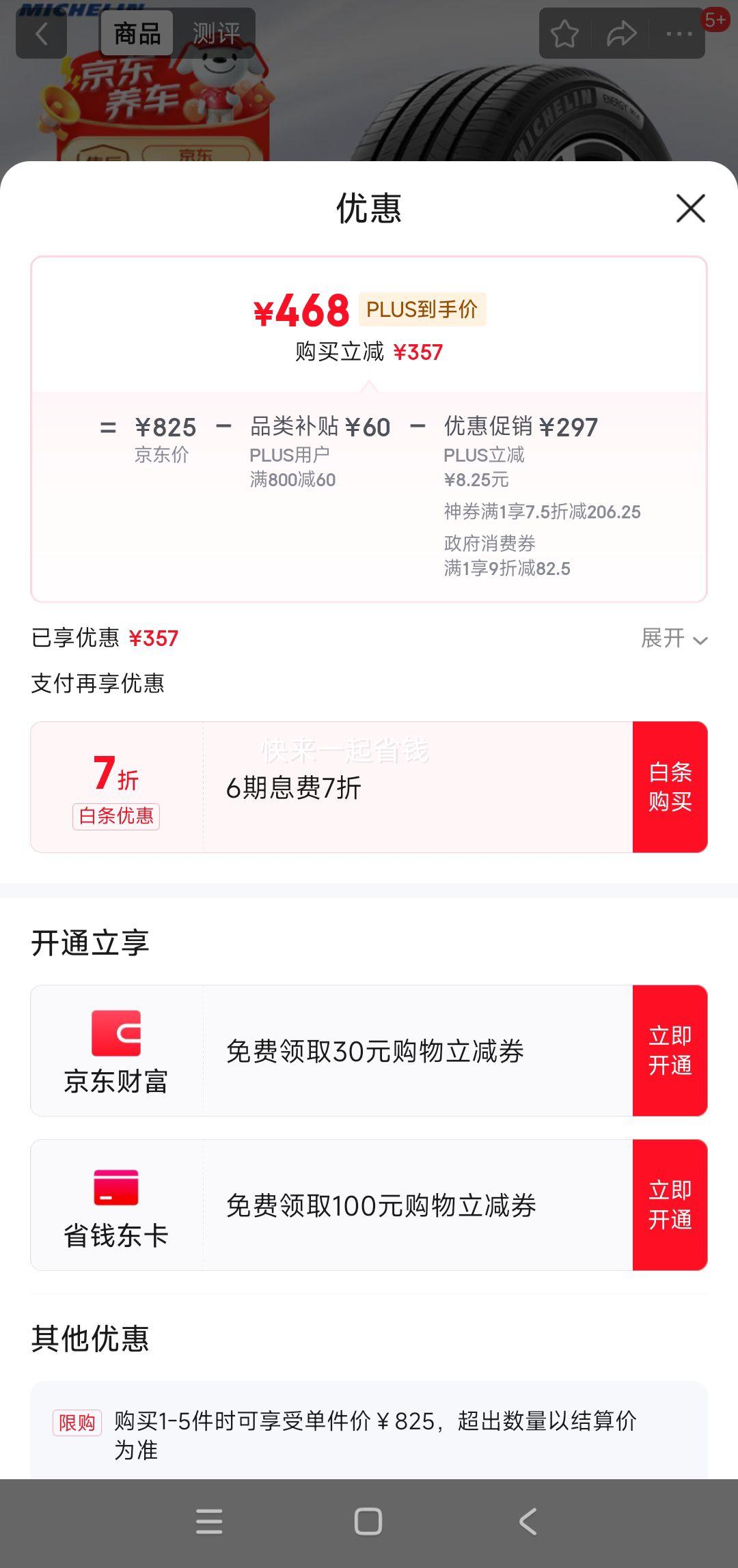Image resolution: width=738 pixels, height=1568 pixels.
Task: Open the system recent apps menu
Action: (x=209, y=1522)
